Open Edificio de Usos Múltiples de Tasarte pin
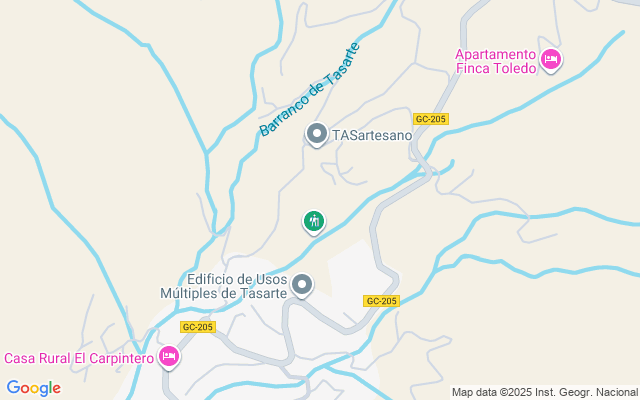Viewport: 640px width, 400px height. 301,286
